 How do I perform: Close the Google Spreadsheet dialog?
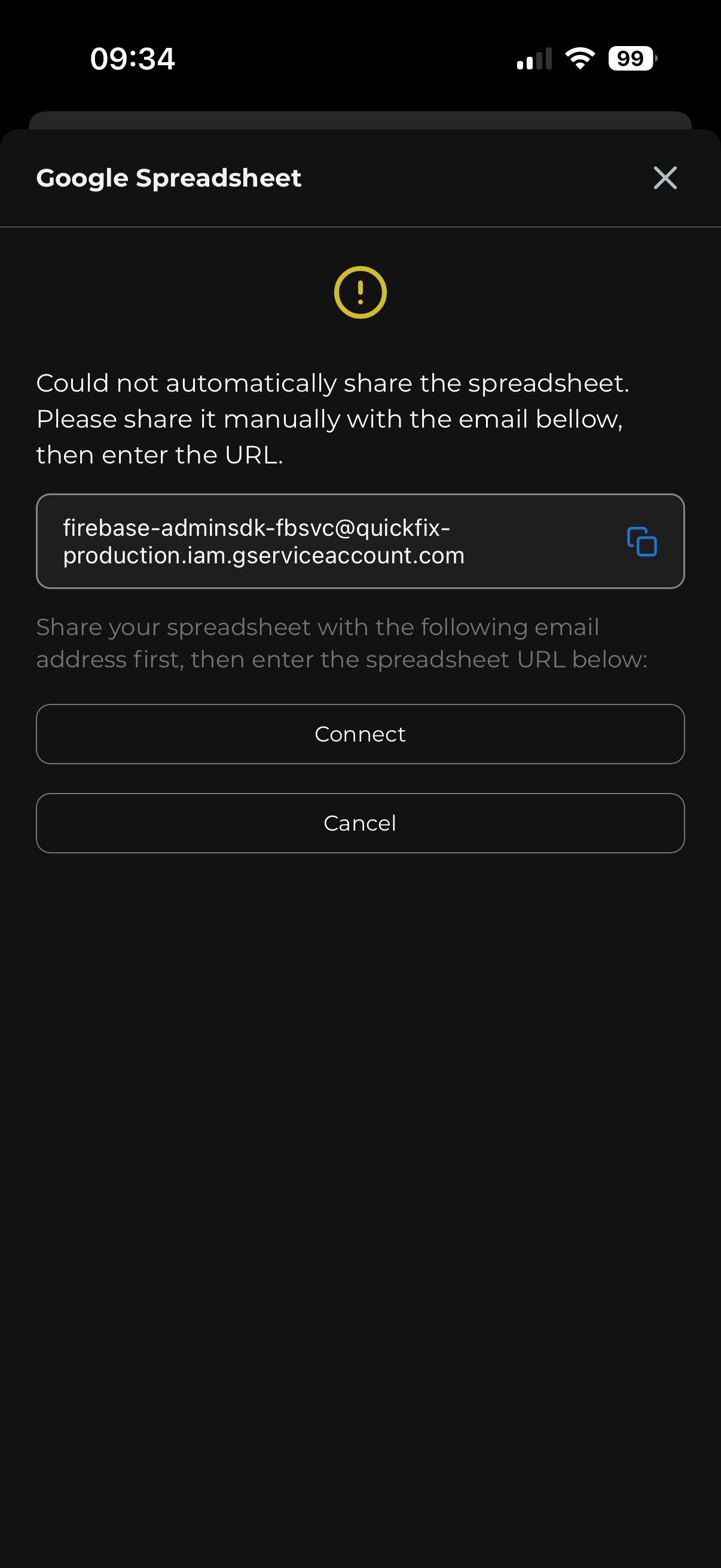point(664,178)
